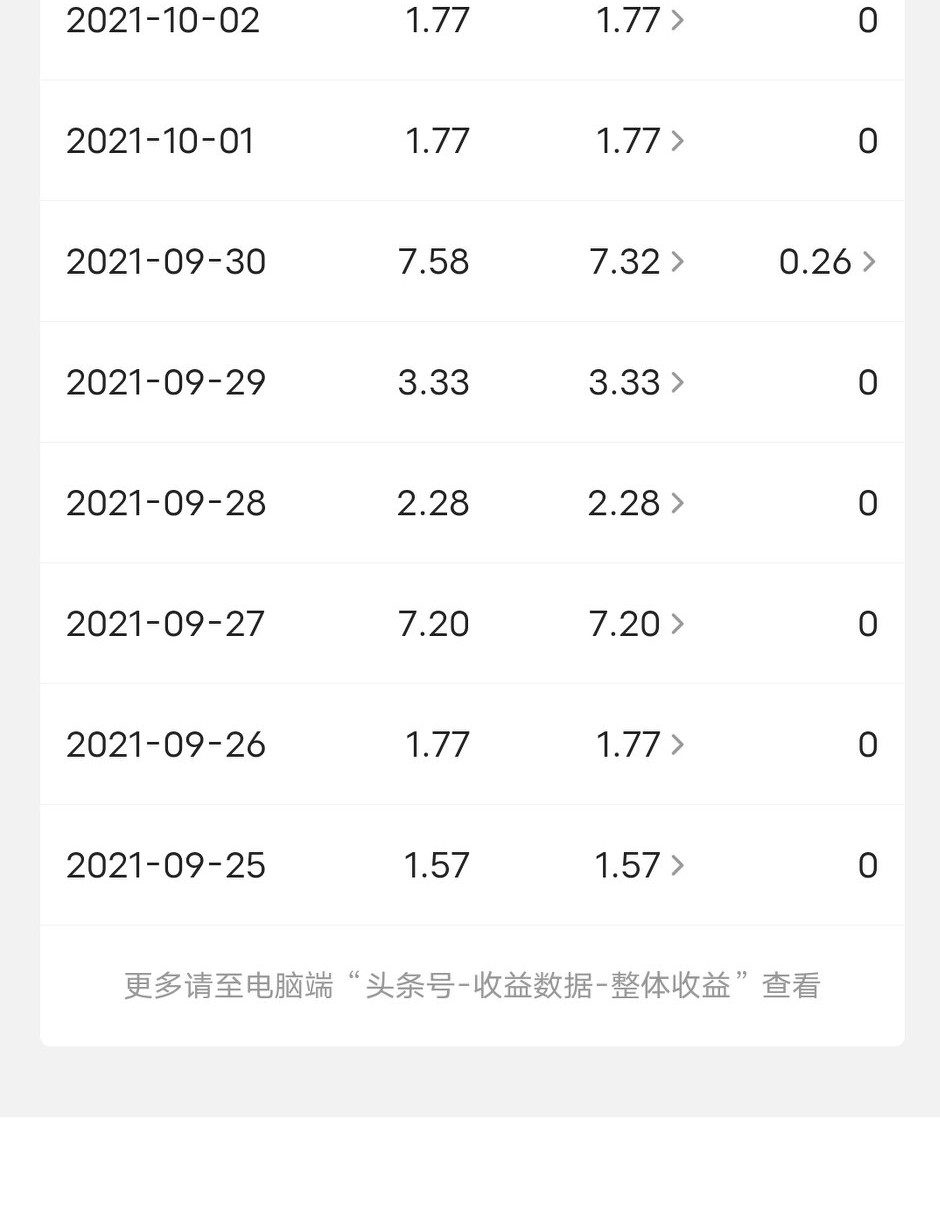Open the 2021-09-26 earnings row
Image resolution: width=940 pixels, height=1228 pixels.
(x=165, y=744)
